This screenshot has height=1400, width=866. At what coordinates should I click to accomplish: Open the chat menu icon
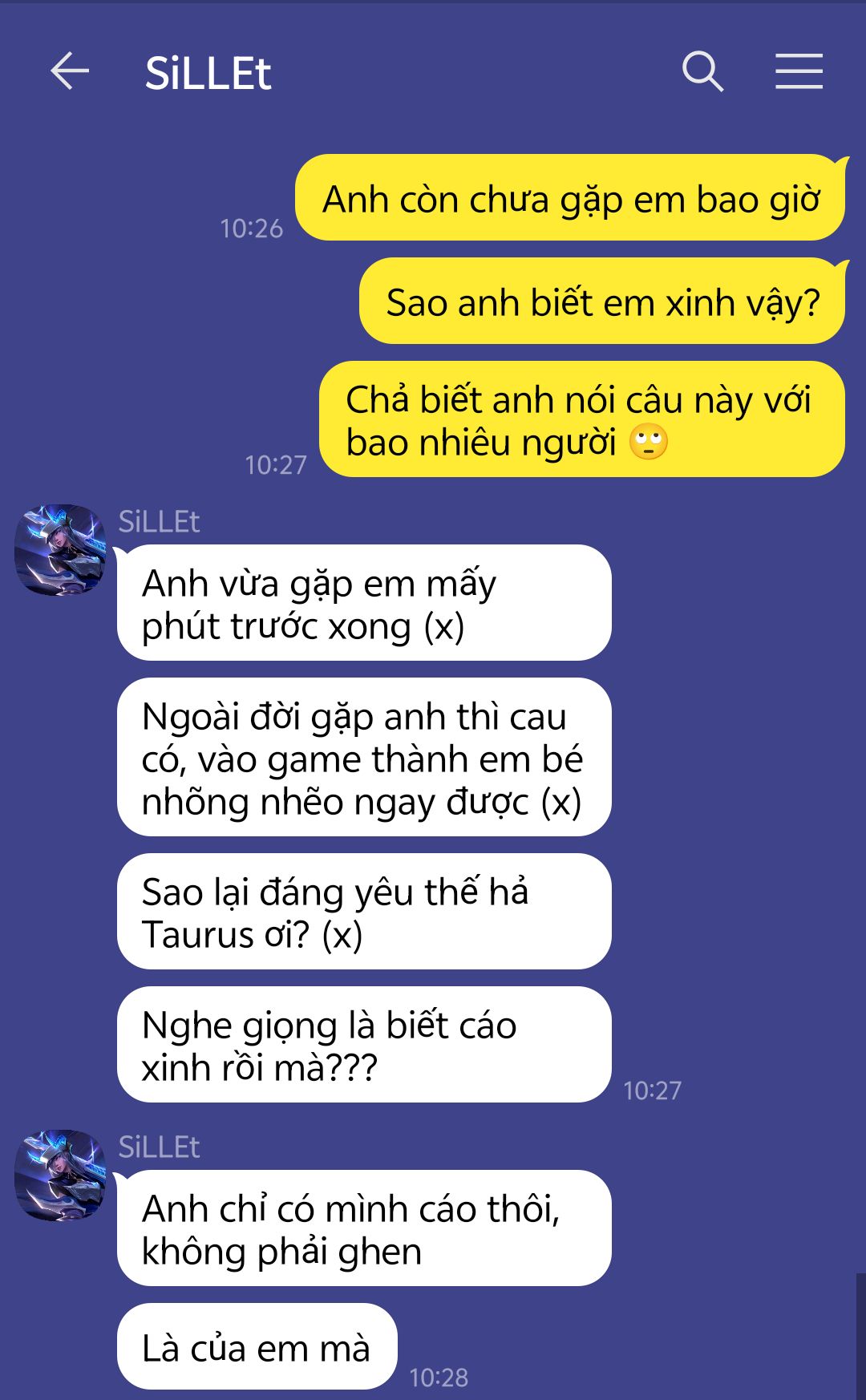click(x=799, y=71)
